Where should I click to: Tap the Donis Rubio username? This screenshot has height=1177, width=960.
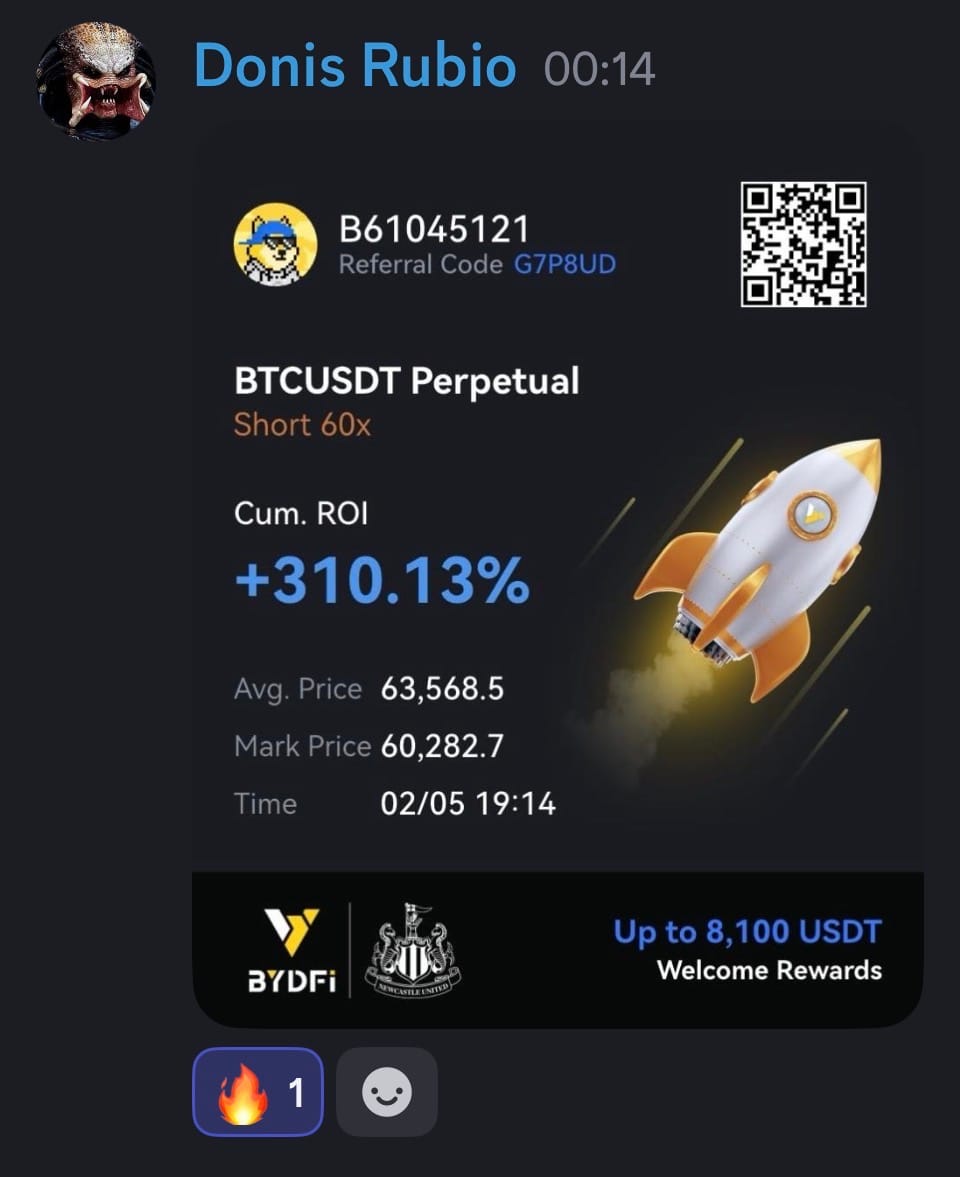click(x=355, y=67)
